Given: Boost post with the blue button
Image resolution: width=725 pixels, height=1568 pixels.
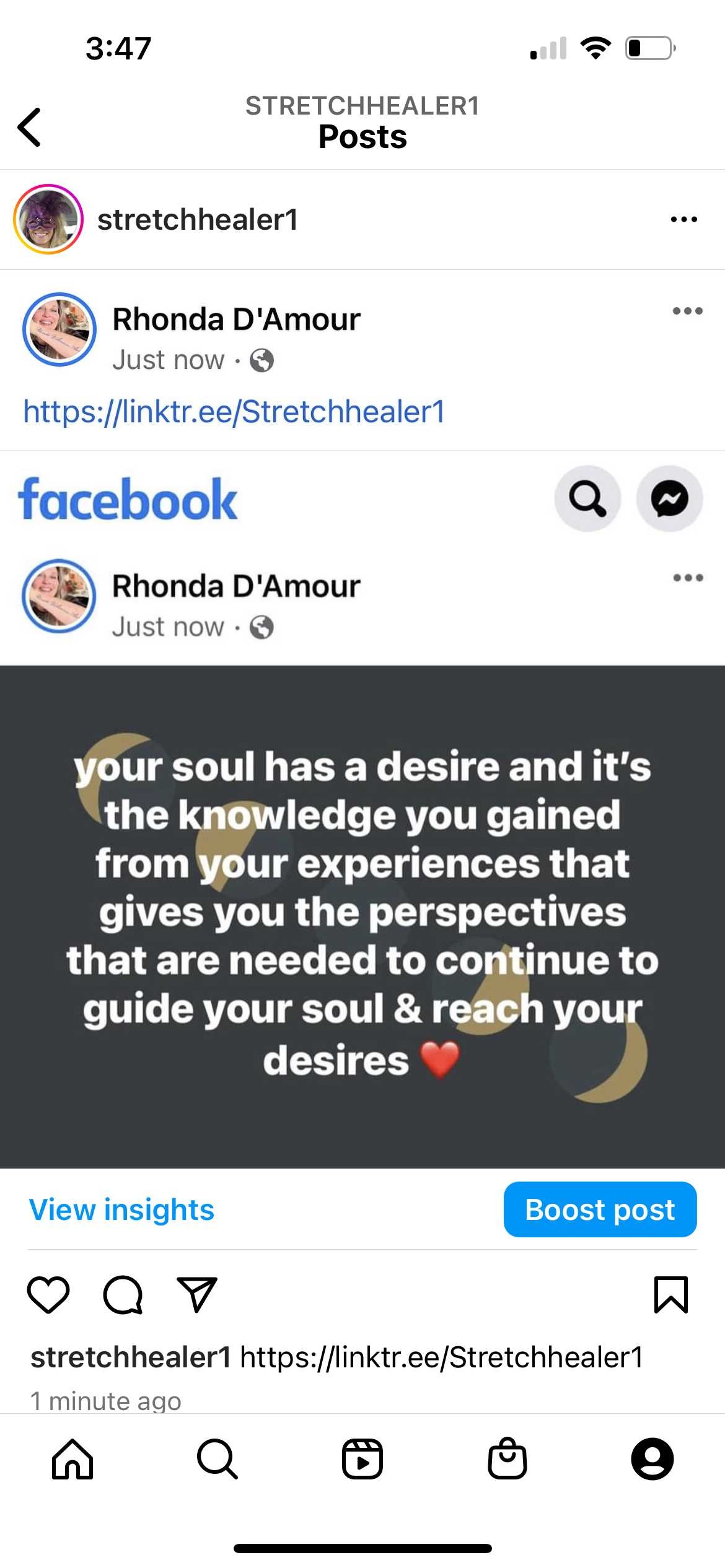Looking at the screenshot, I should pyautogui.click(x=600, y=1209).
